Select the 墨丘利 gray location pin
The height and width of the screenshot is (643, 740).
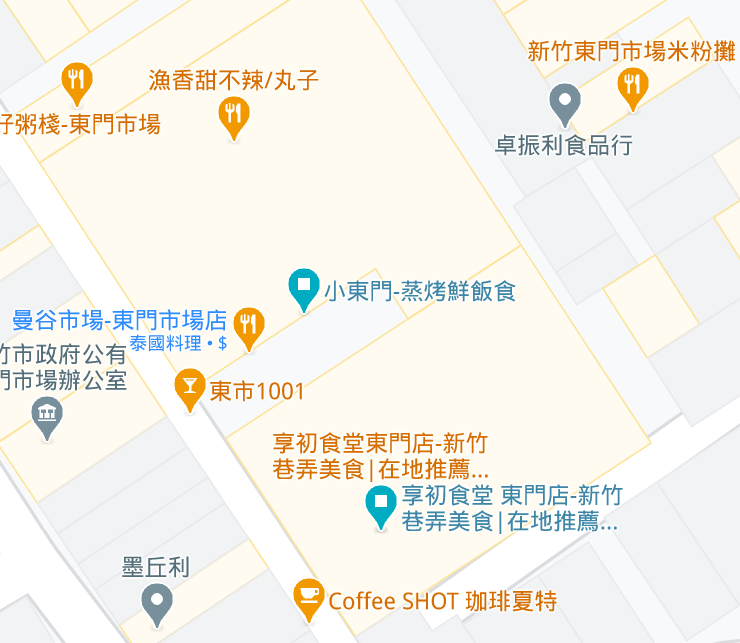pos(157,602)
